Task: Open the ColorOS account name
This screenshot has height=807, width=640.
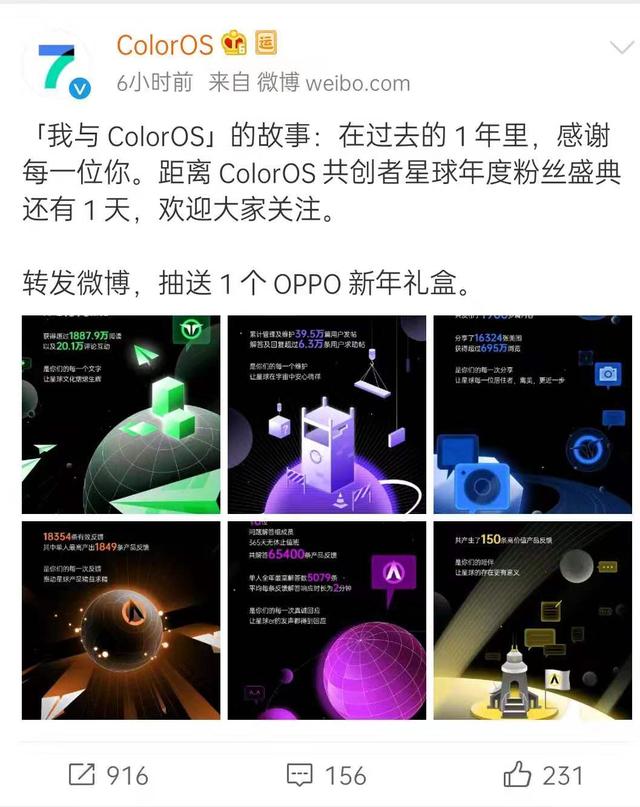Action: tap(165, 44)
